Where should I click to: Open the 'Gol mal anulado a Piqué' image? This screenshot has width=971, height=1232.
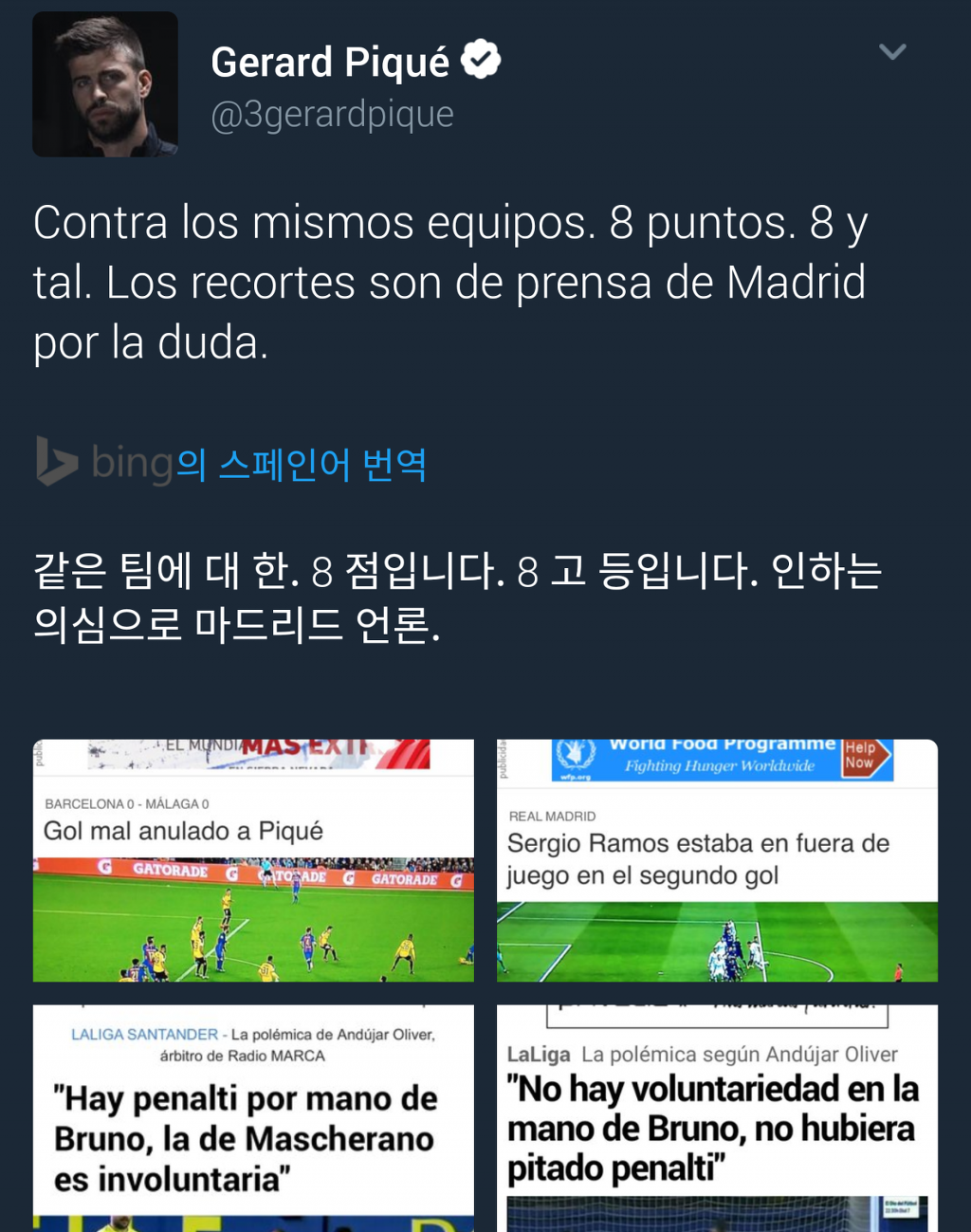(253, 860)
